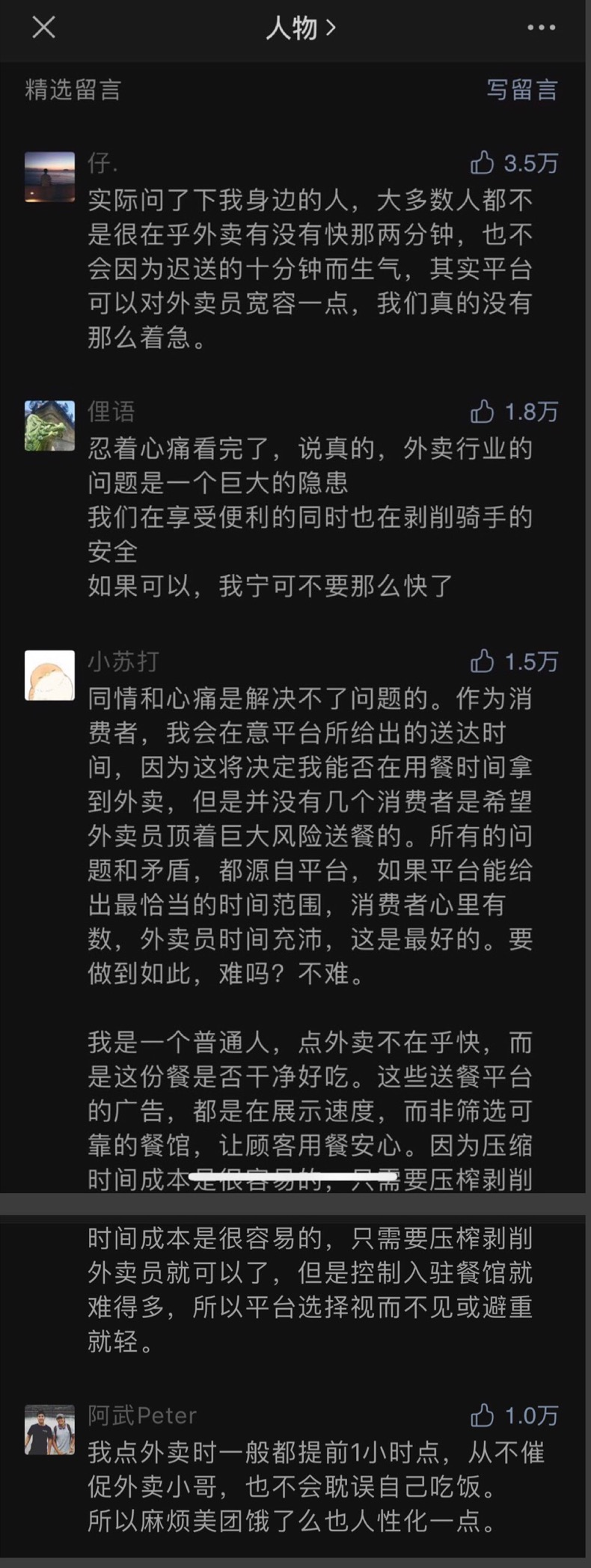Close the article page
The height and width of the screenshot is (1568, 591).
point(43,28)
